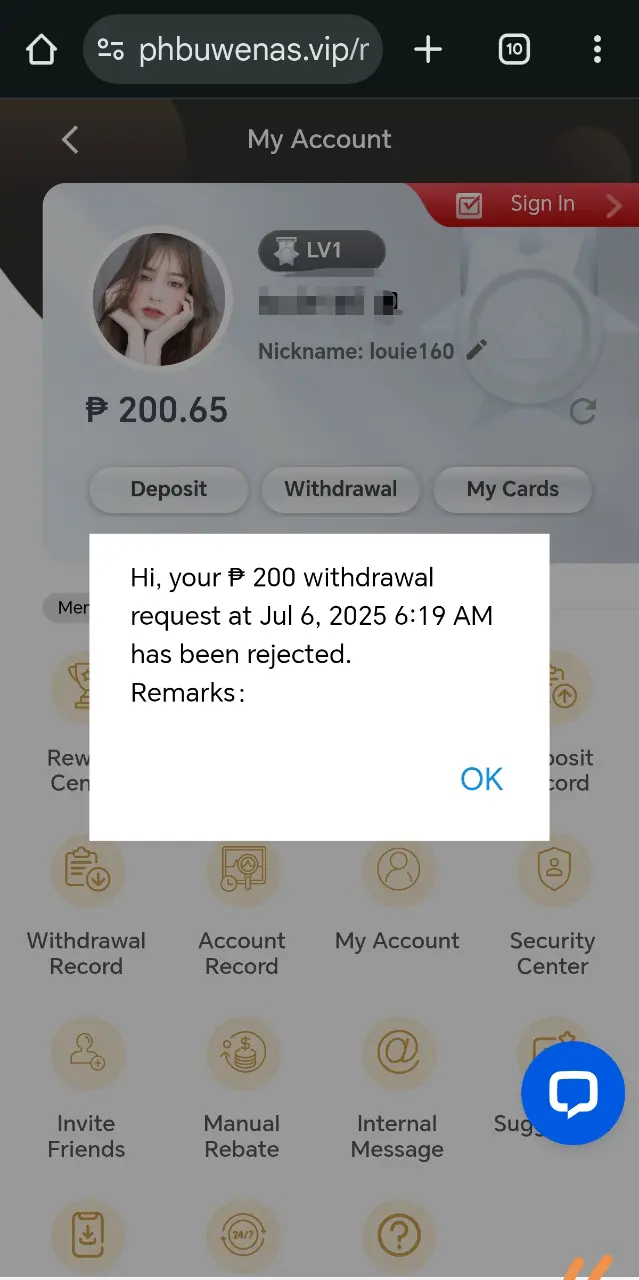Open My Cards

coord(512,489)
